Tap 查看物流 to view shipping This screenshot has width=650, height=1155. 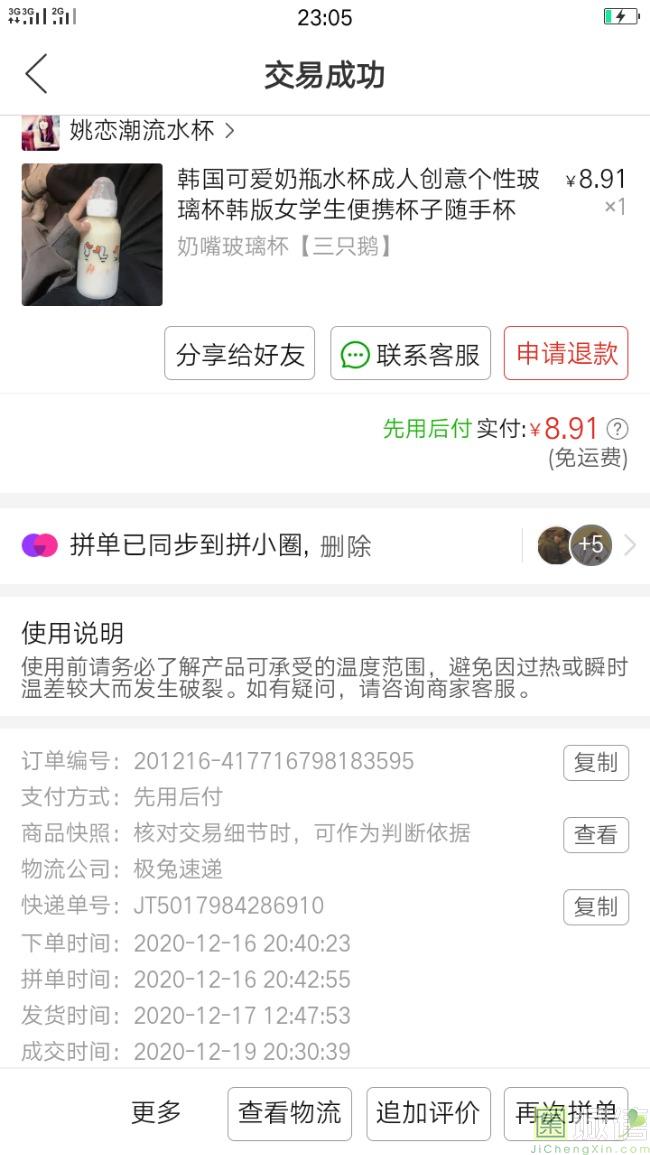click(x=290, y=1113)
